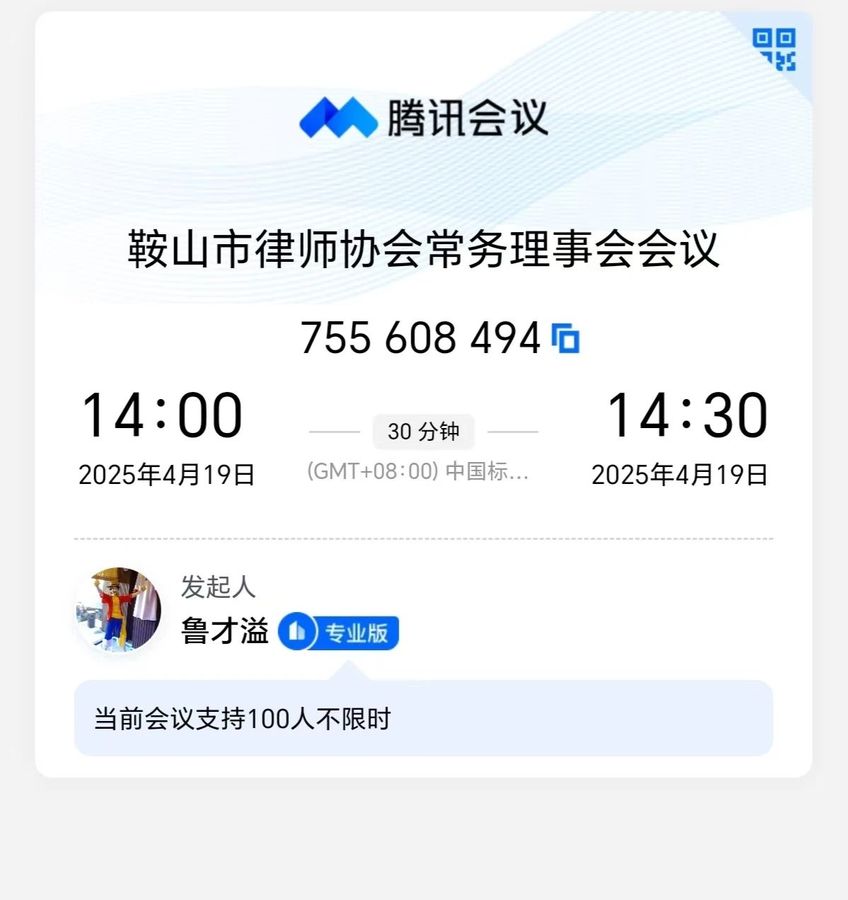Open the meeting QR code icon
Screen dimensions: 848x900
click(774, 49)
